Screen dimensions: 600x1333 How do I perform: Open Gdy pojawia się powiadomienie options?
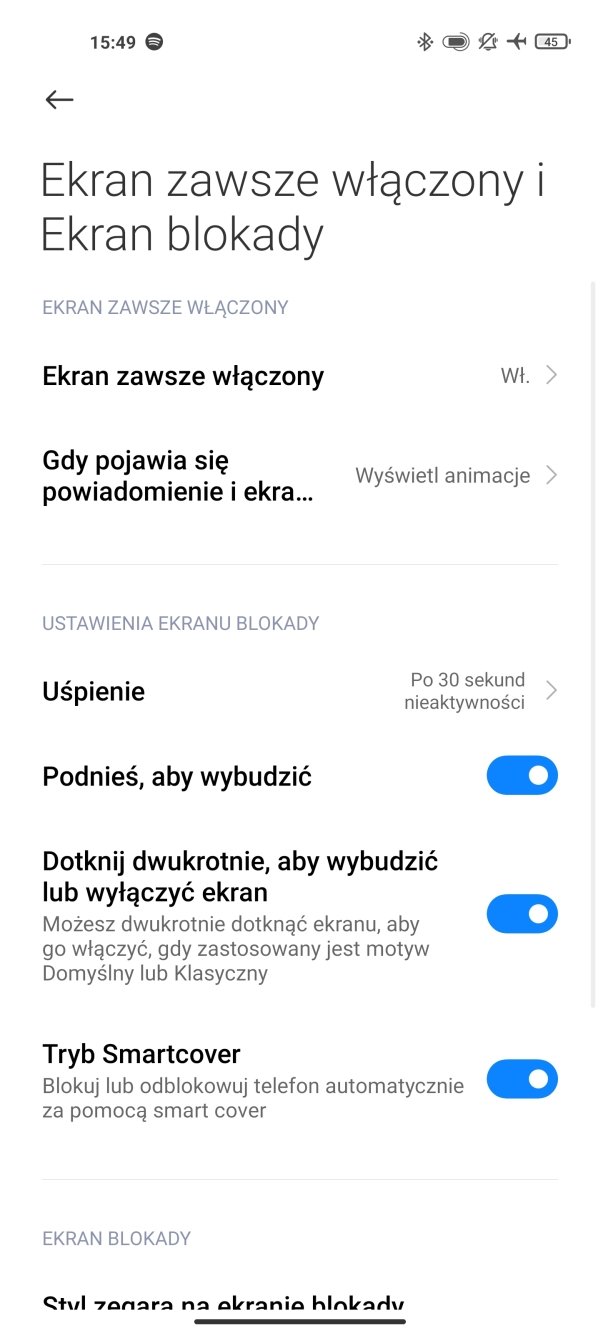[x=300, y=476]
